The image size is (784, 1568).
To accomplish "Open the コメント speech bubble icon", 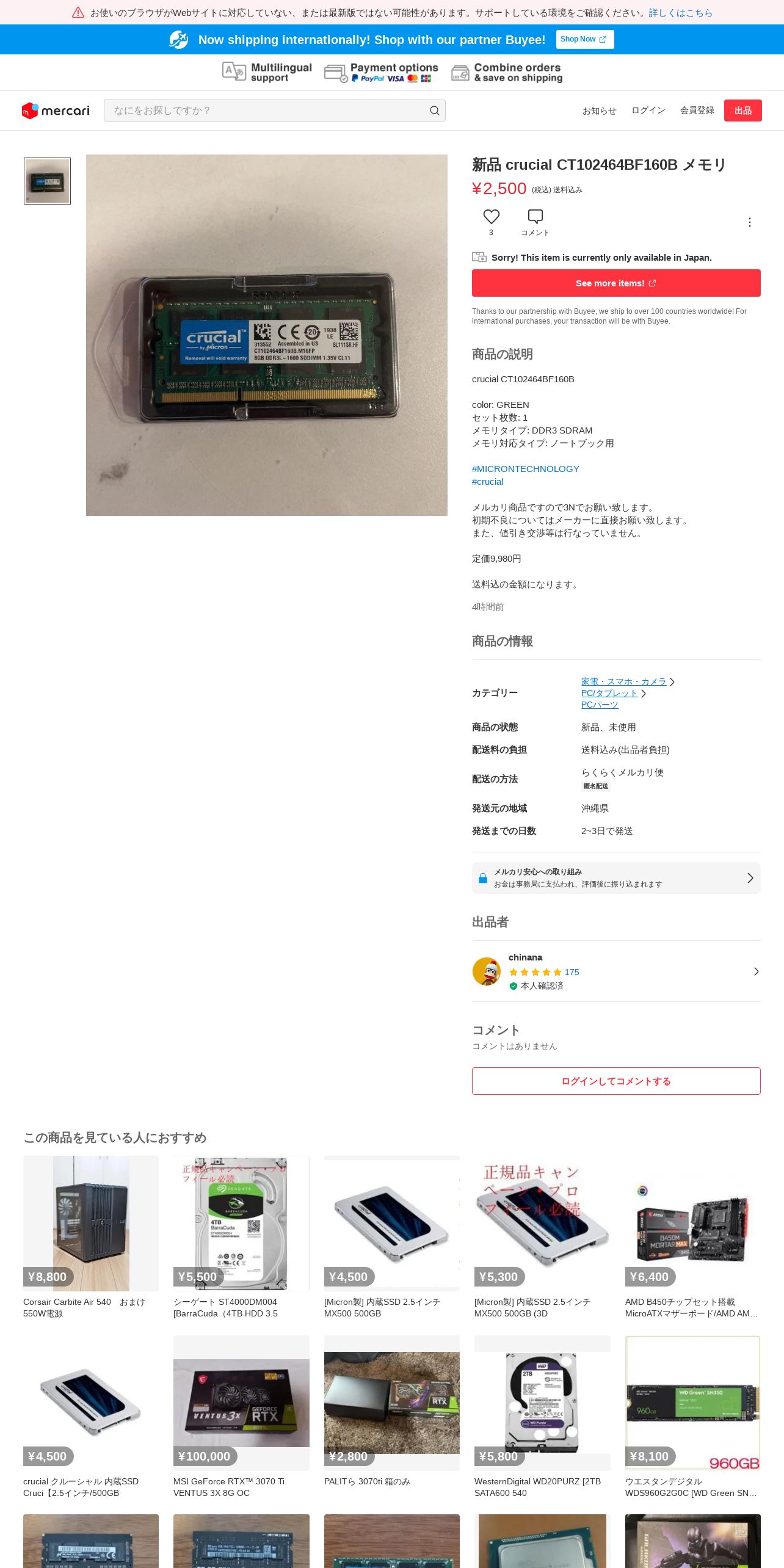I will coord(535,217).
